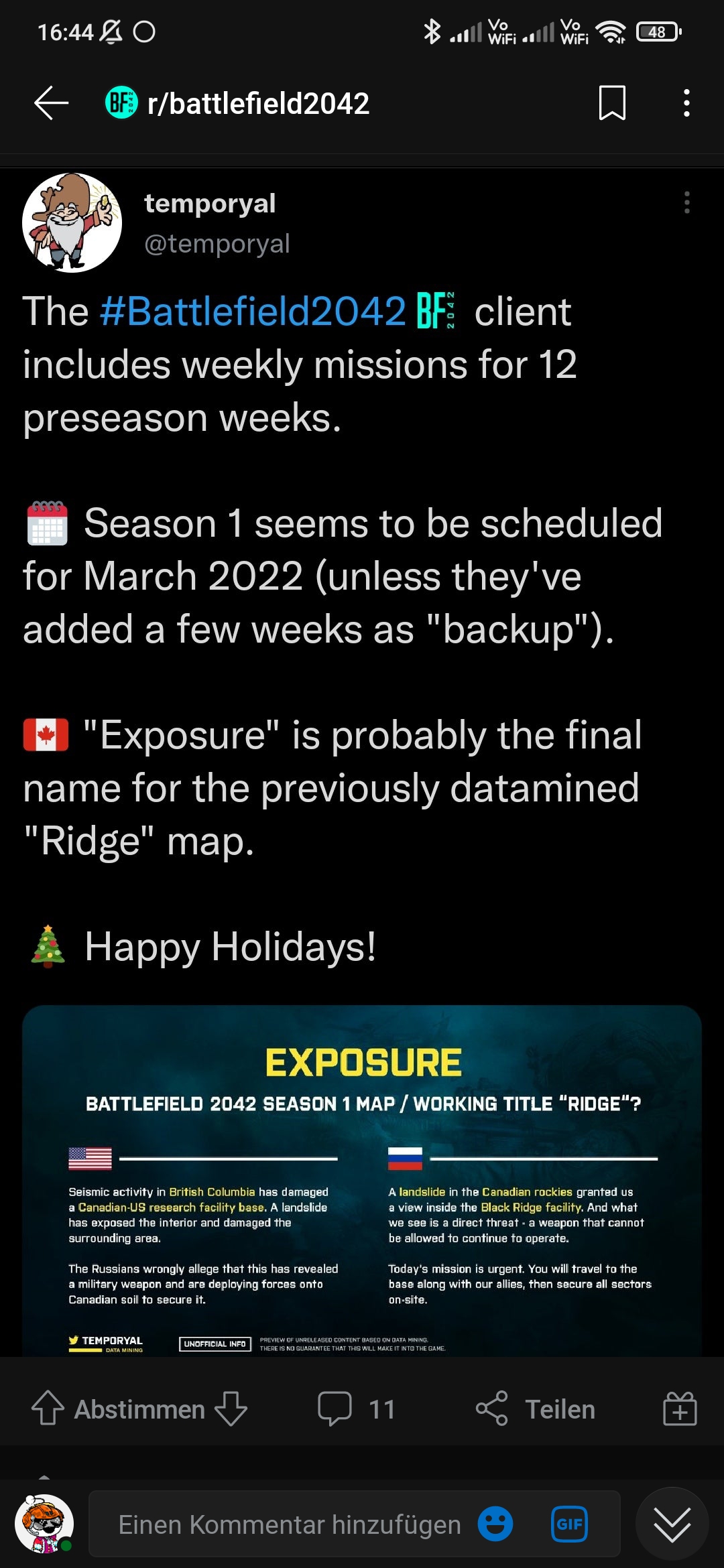
Task: Share the post via Teilen
Action: point(536,1409)
